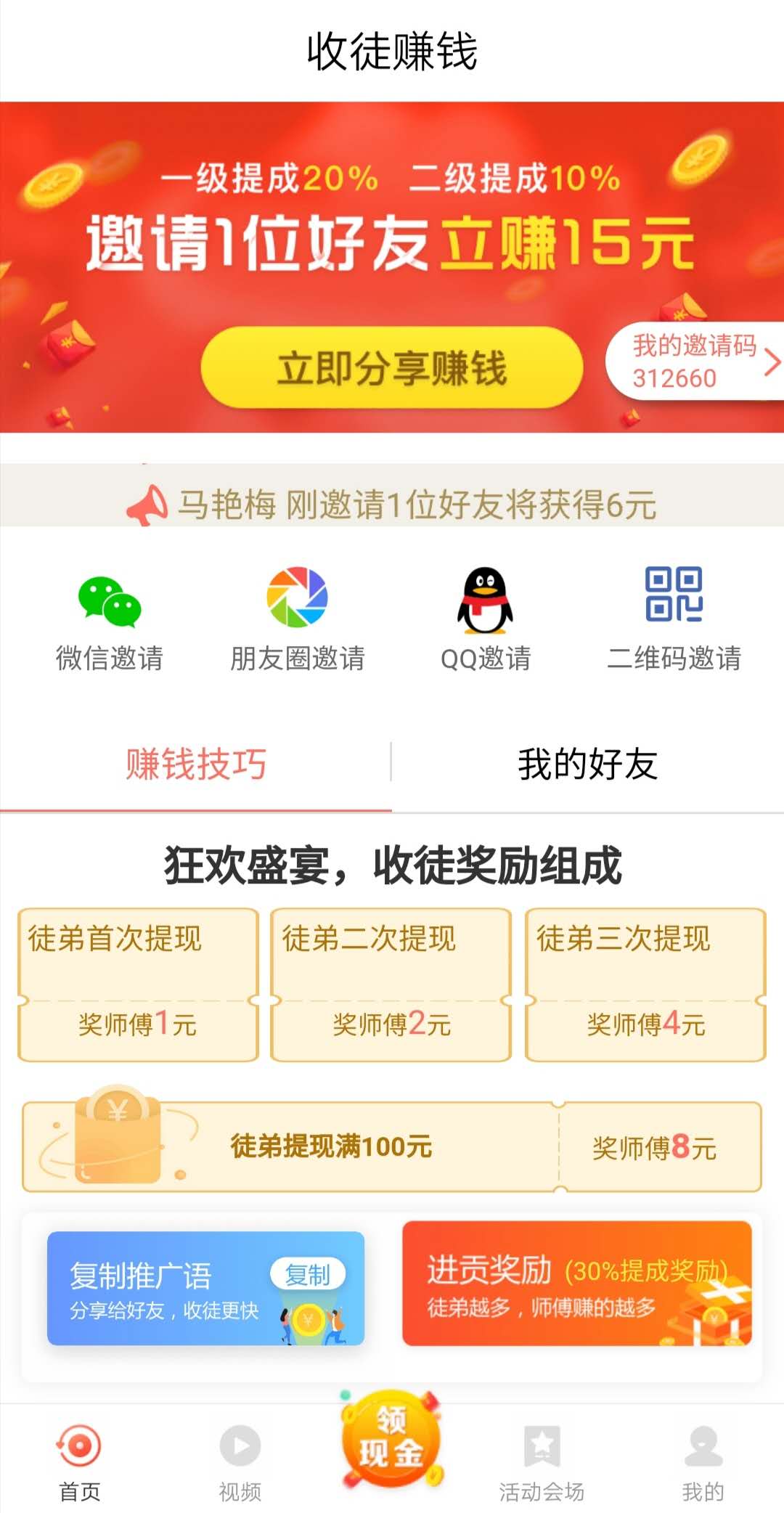Viewport: 784px width, 1513px height.
Task: Open 我的邀请码 312660
Action: click(695, 361)
